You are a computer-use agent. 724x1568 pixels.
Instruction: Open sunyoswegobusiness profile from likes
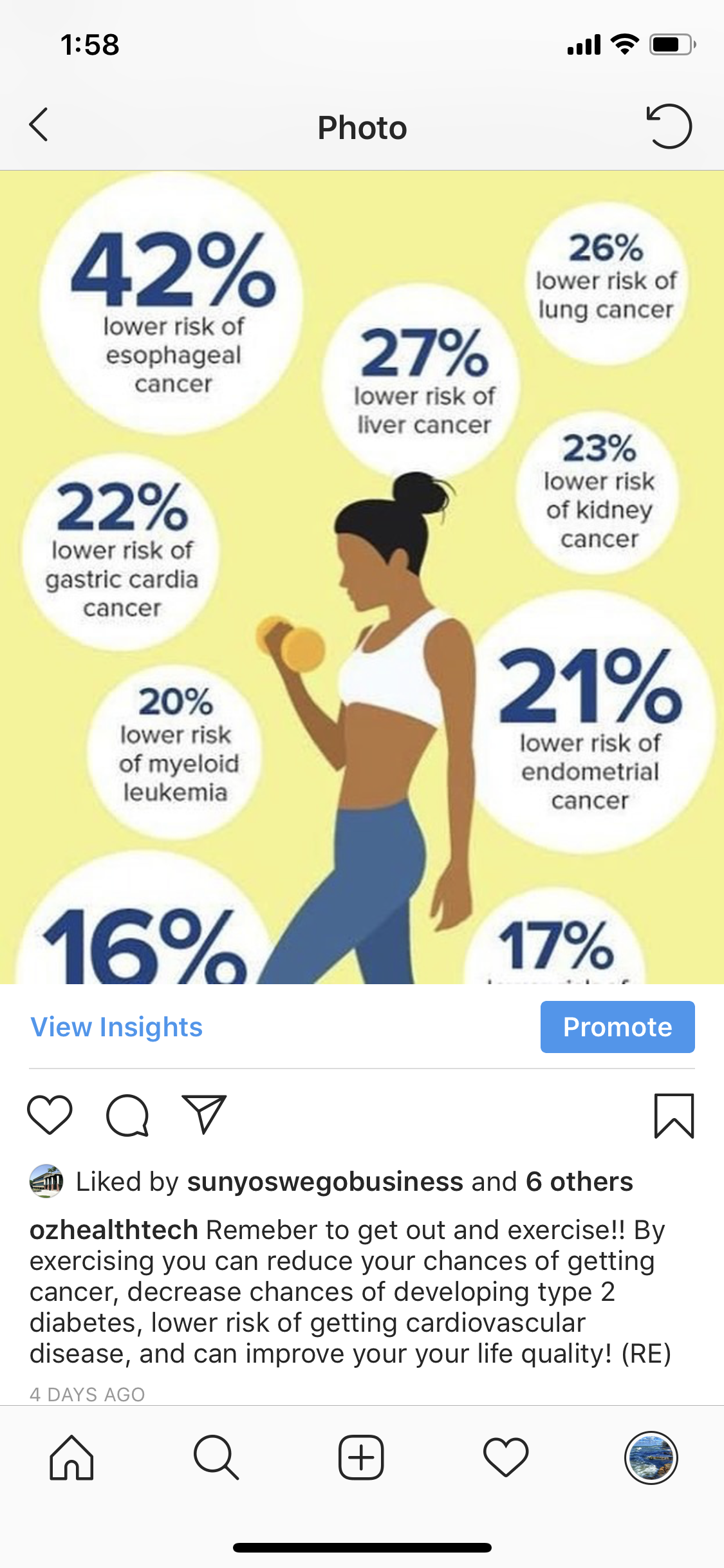pyautogui.click(x=325, y=1182)
